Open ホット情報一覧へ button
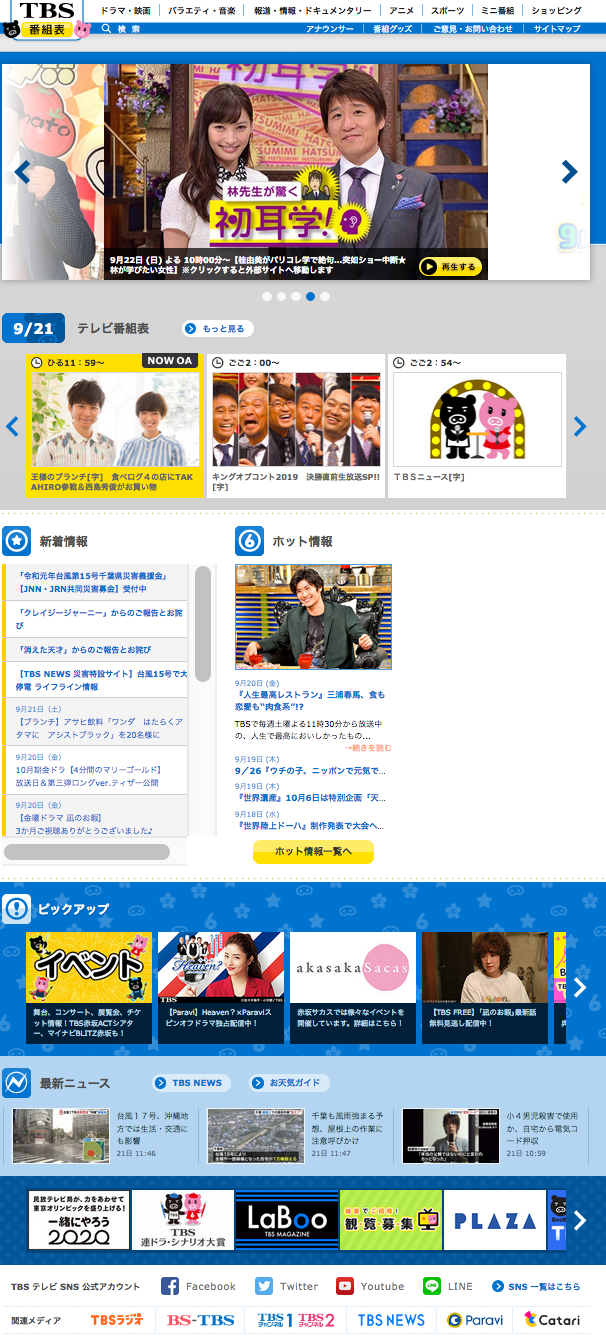Screen dimensions: 606x1338 (x=313, y=851)
